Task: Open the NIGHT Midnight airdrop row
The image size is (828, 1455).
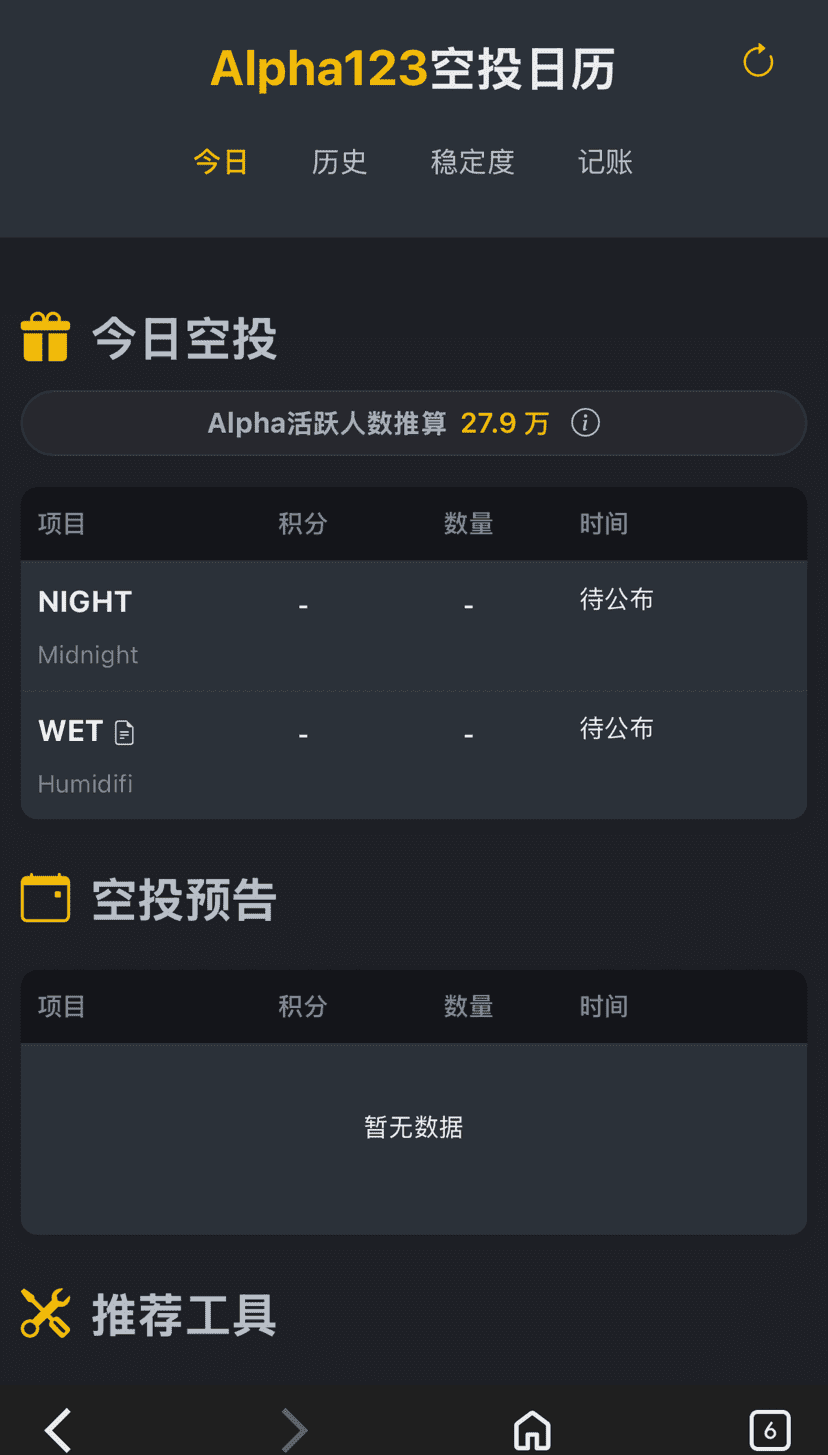Action: (x=414, y=626)
